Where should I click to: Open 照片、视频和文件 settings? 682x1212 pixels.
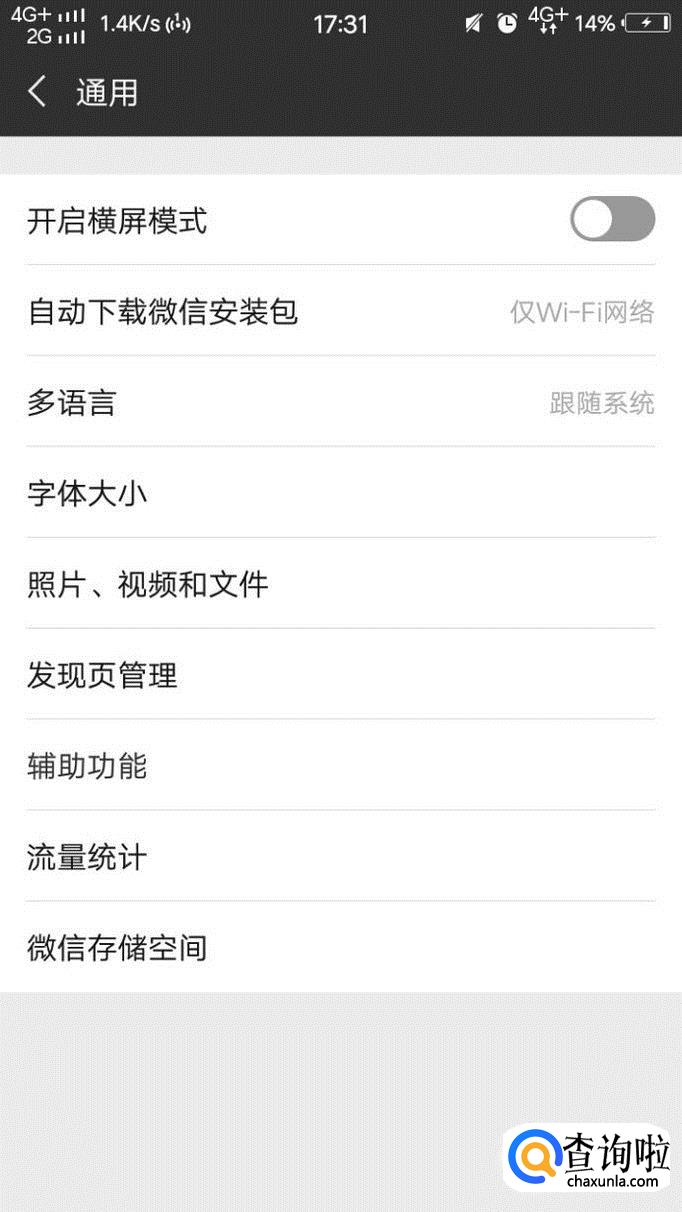click(340, 584)
